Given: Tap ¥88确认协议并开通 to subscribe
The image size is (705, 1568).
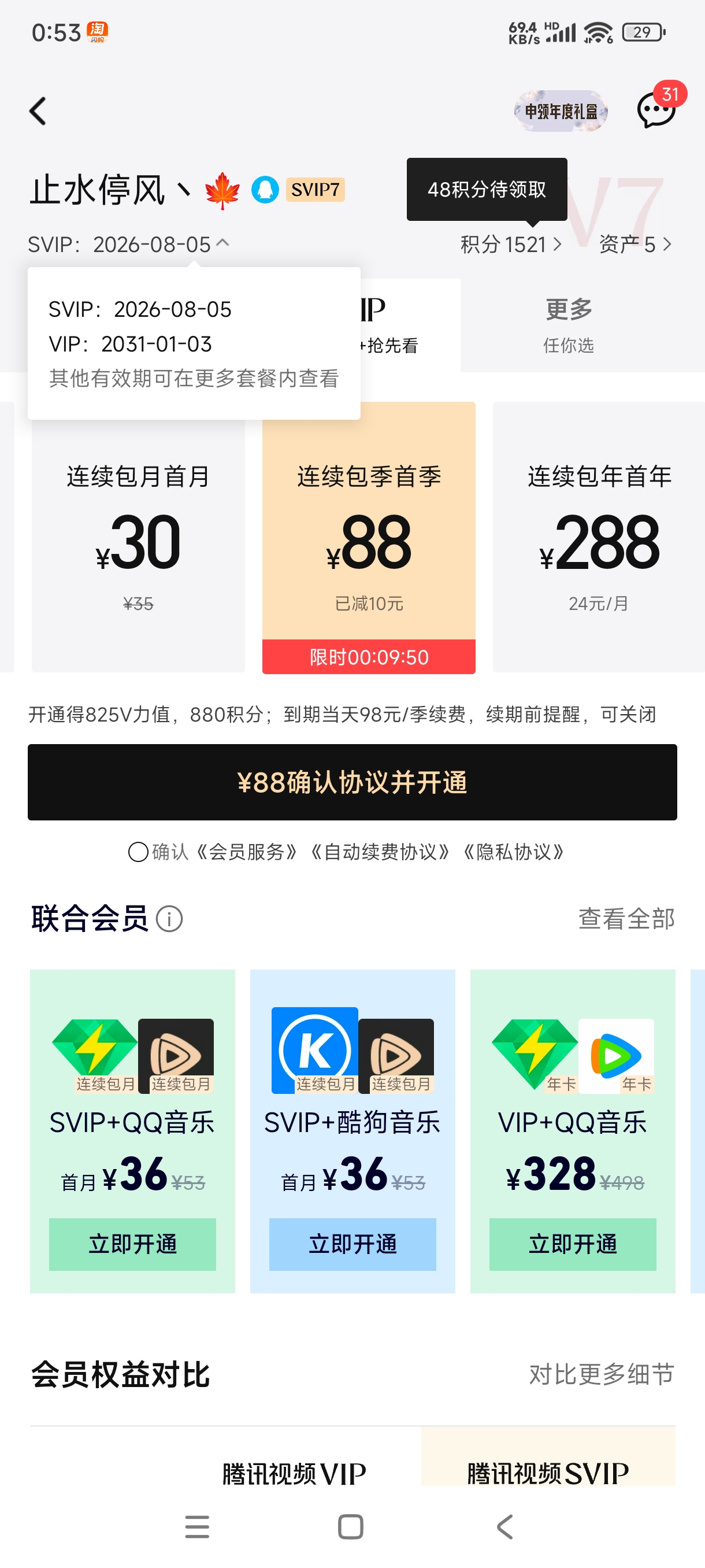Looking at the screenshot, I should point(352,782).
